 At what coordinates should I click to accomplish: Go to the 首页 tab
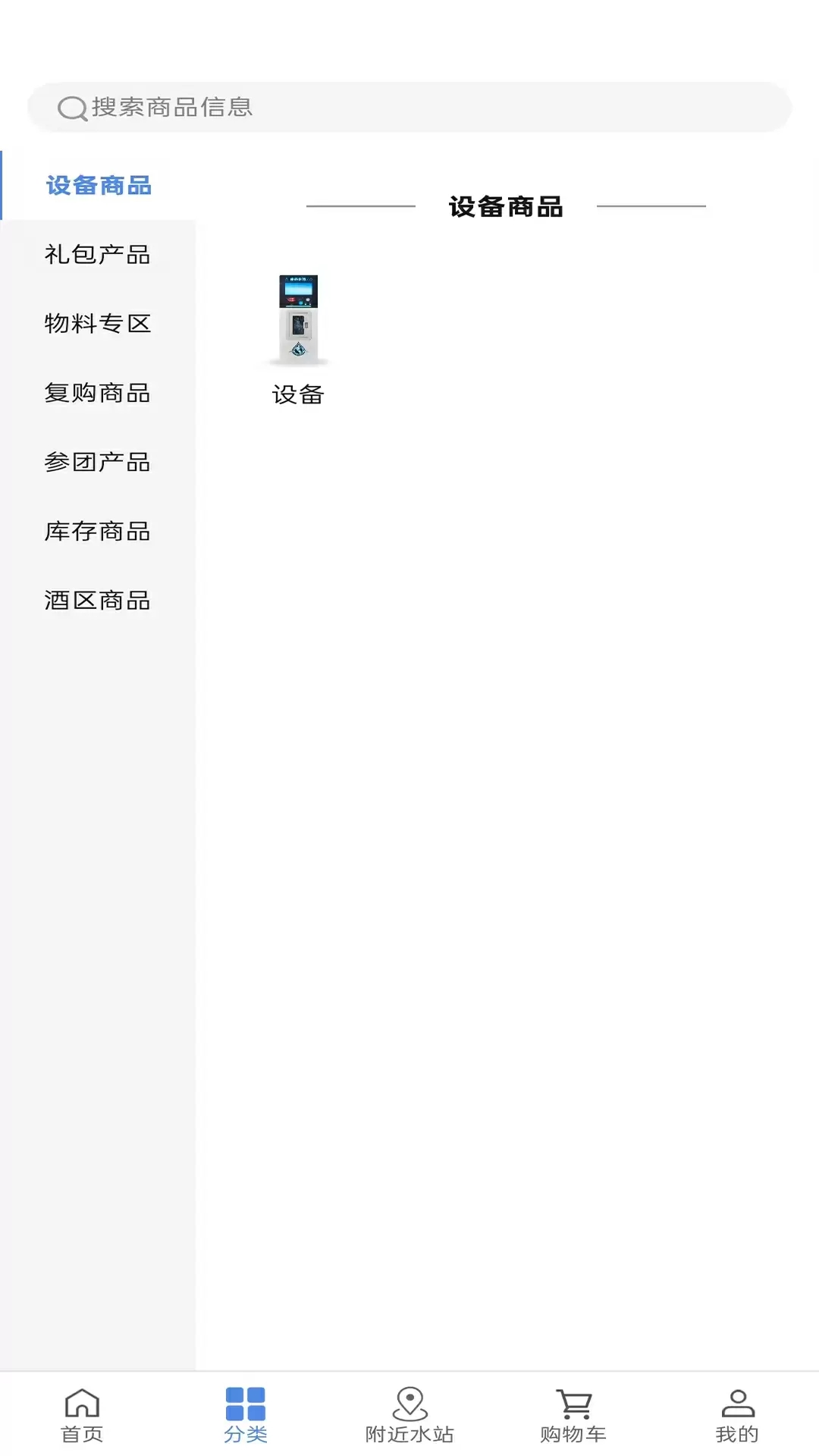point(82,1415)
